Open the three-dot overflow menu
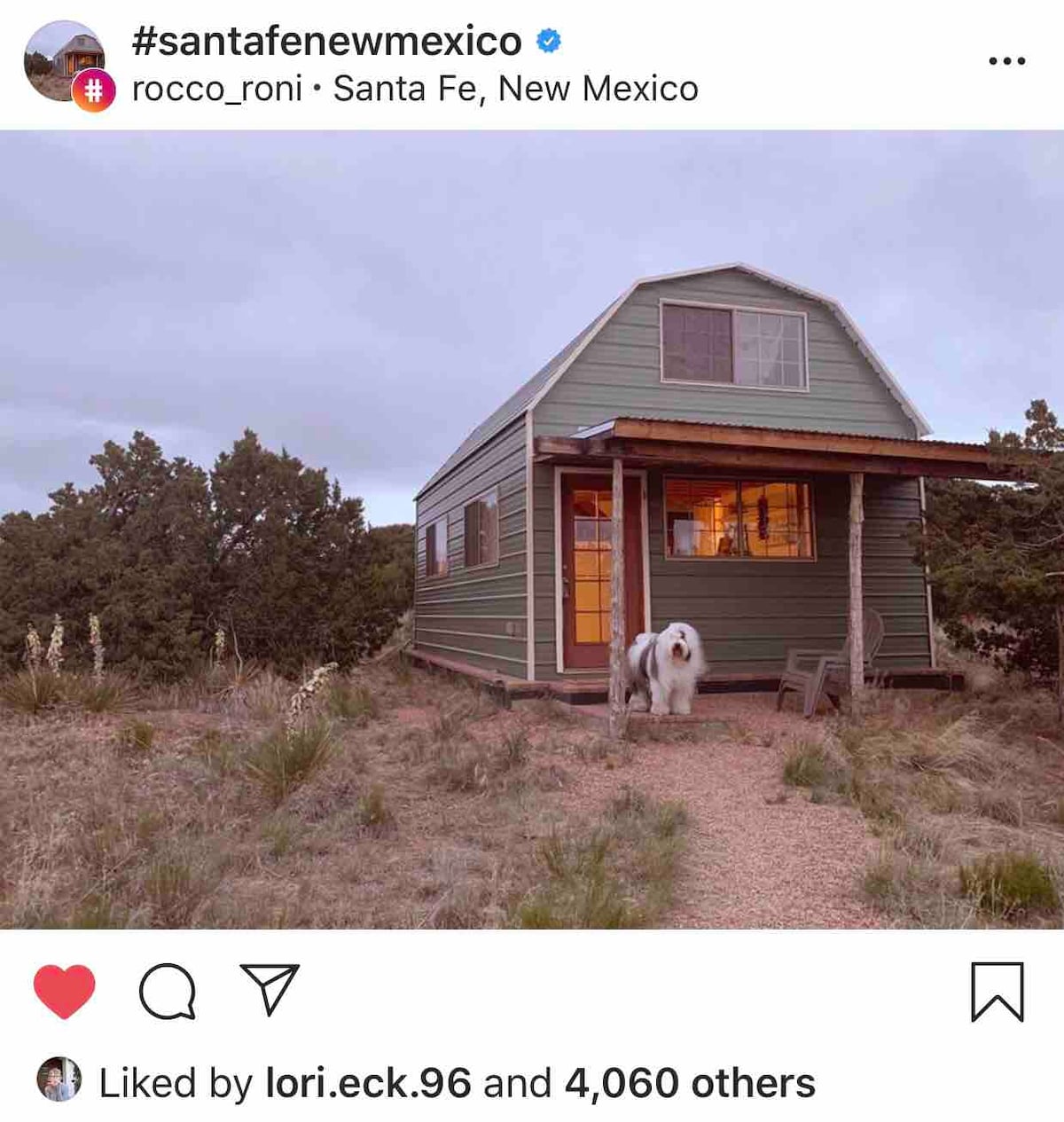The image size is (1064, 1122). click(1006, 61)
